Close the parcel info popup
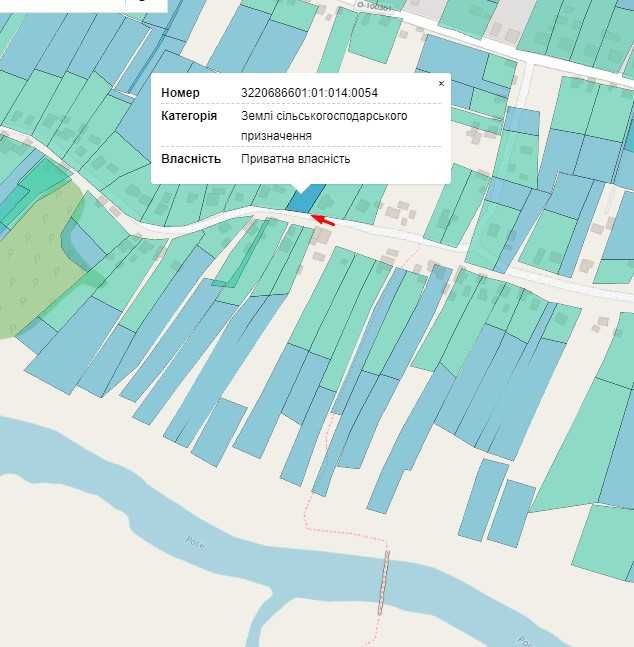 441,84
